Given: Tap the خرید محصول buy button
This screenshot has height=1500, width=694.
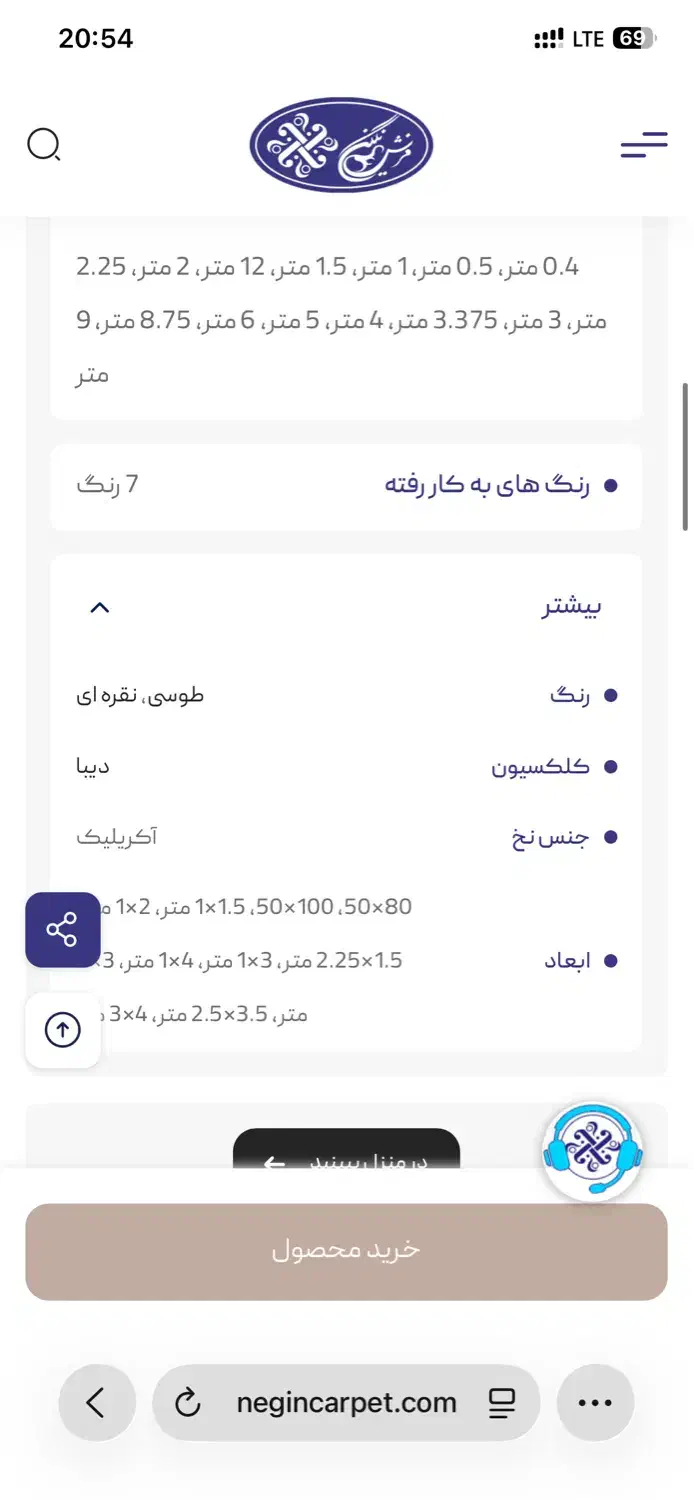Looking at the screenshot, I should [x=346, y=1251].
